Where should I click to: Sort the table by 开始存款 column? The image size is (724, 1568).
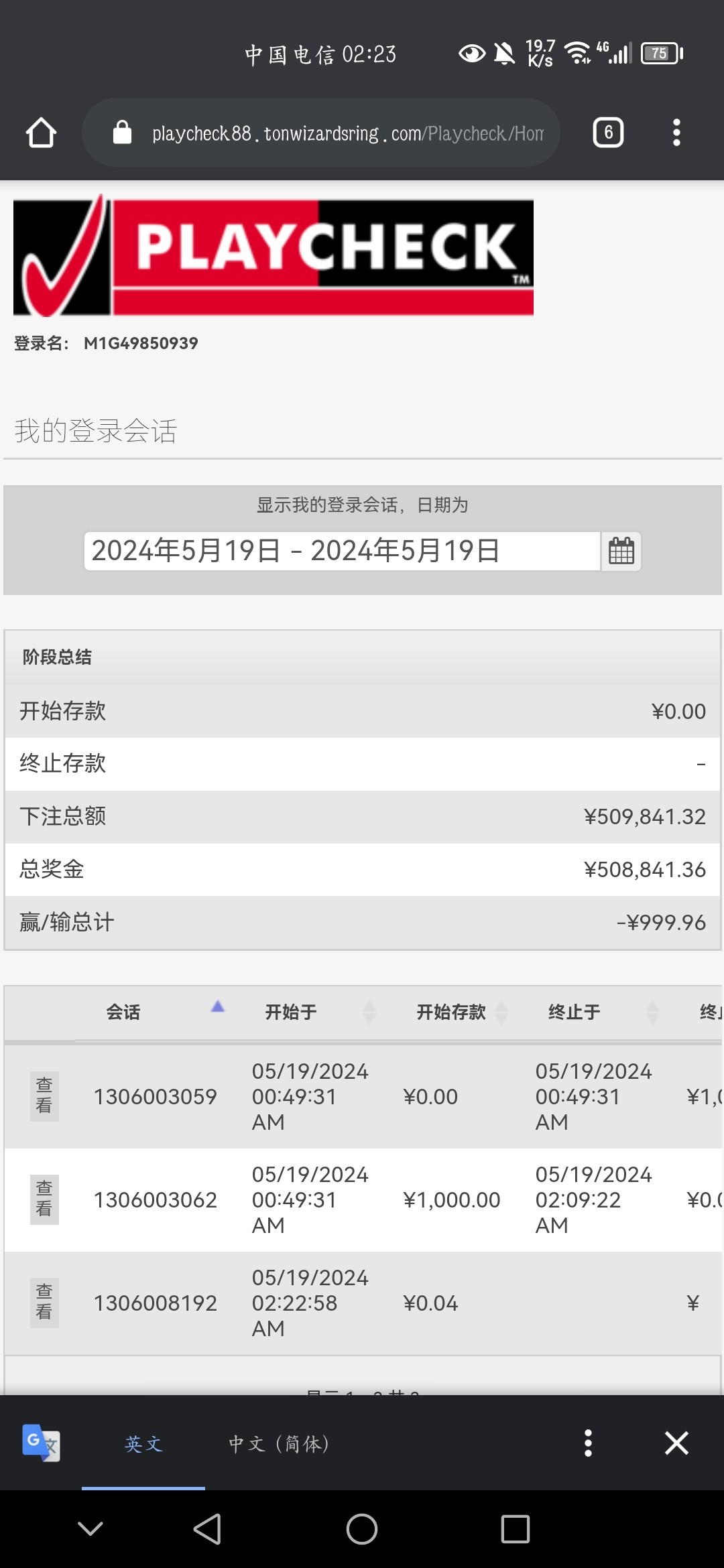coord(452,1012)
